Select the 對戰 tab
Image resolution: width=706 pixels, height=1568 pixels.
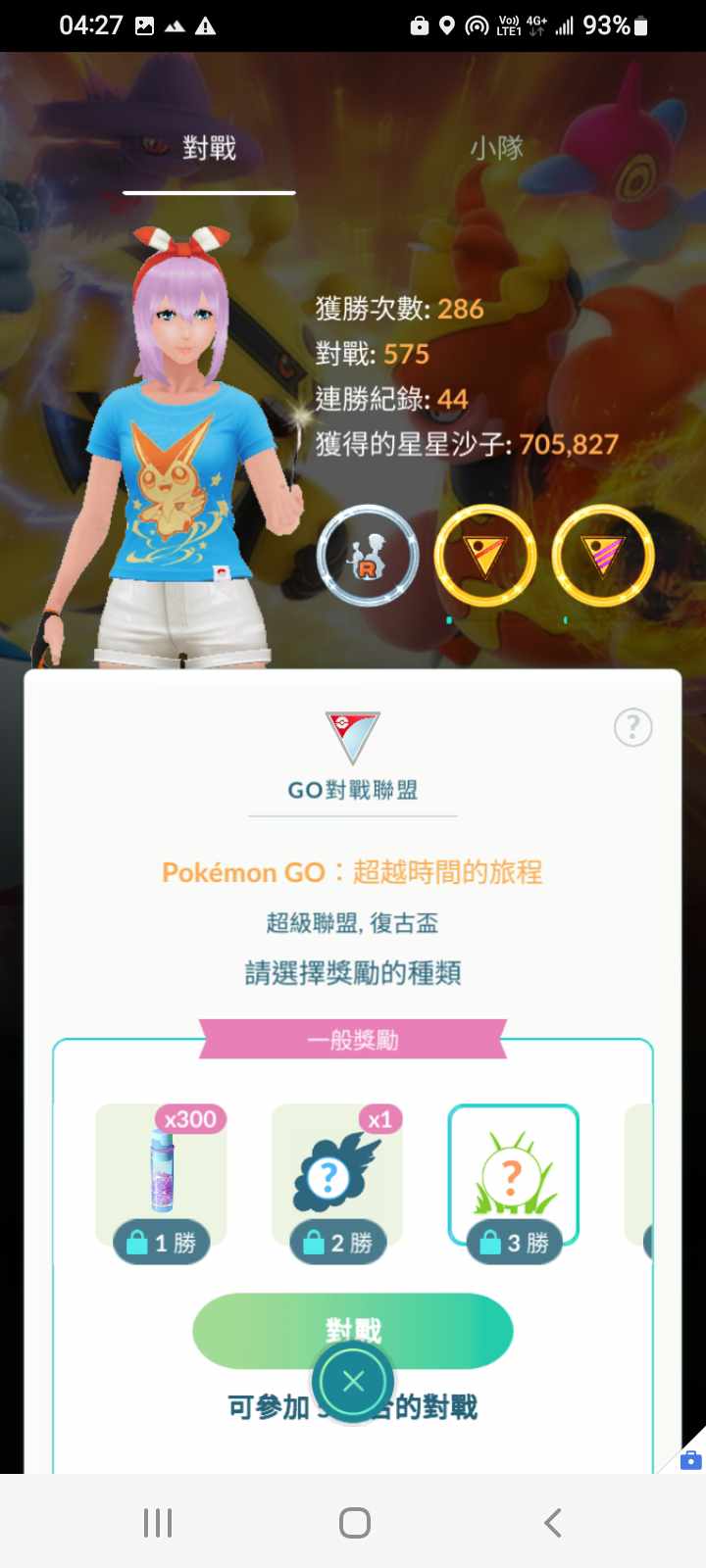tap(209, 149)
